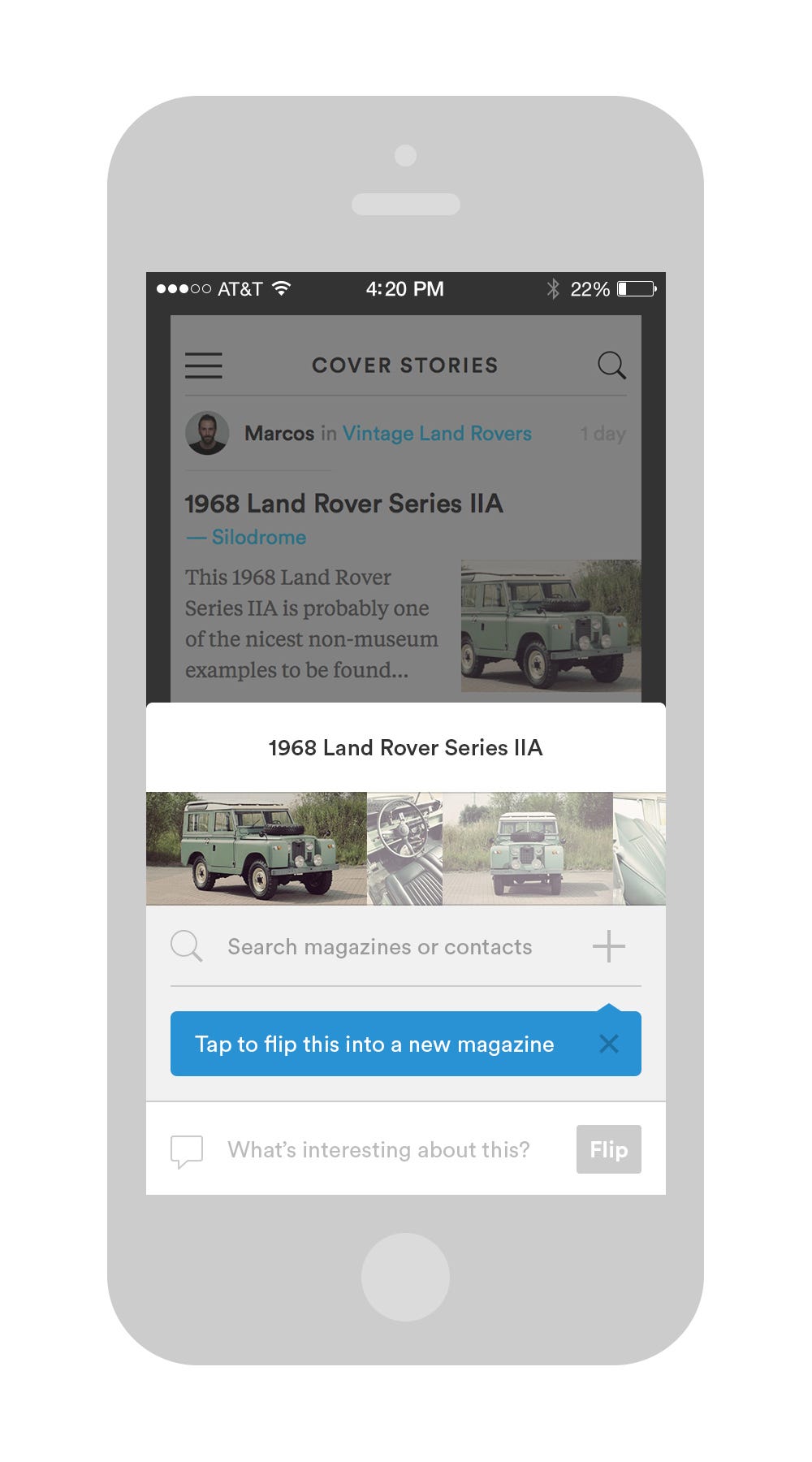The width and height of the screenshot is (812, 1462).
Task: Choose the steering wheel interior photo
Action: (x=404, y=849)
